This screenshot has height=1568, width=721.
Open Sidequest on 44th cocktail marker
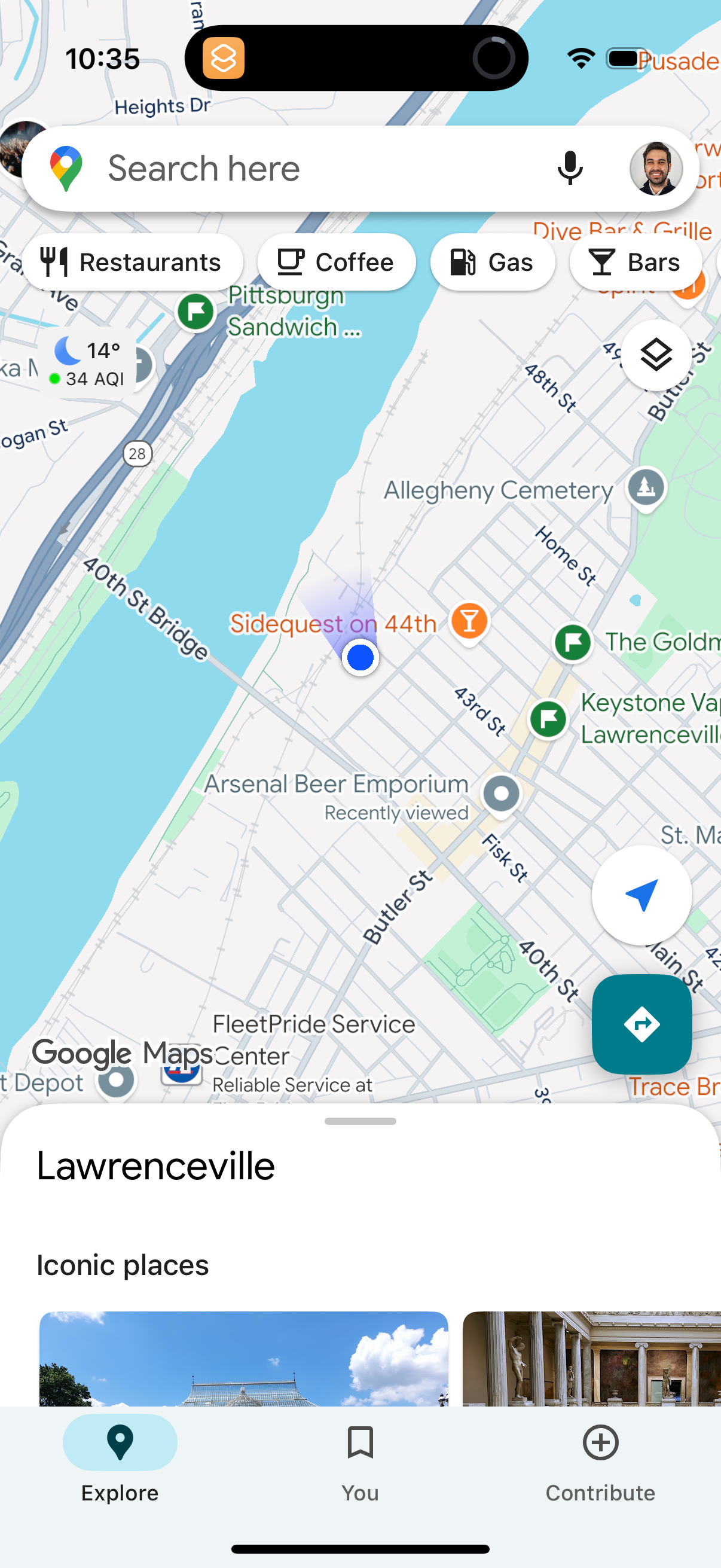coord(469,622)
